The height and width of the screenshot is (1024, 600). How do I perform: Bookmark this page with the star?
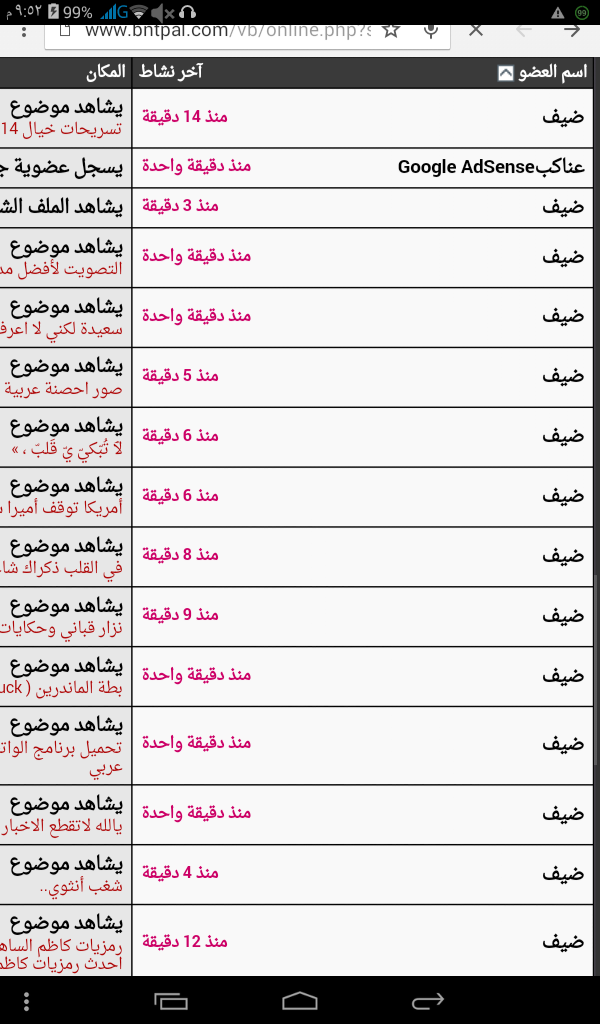click(x=390, y=30)
